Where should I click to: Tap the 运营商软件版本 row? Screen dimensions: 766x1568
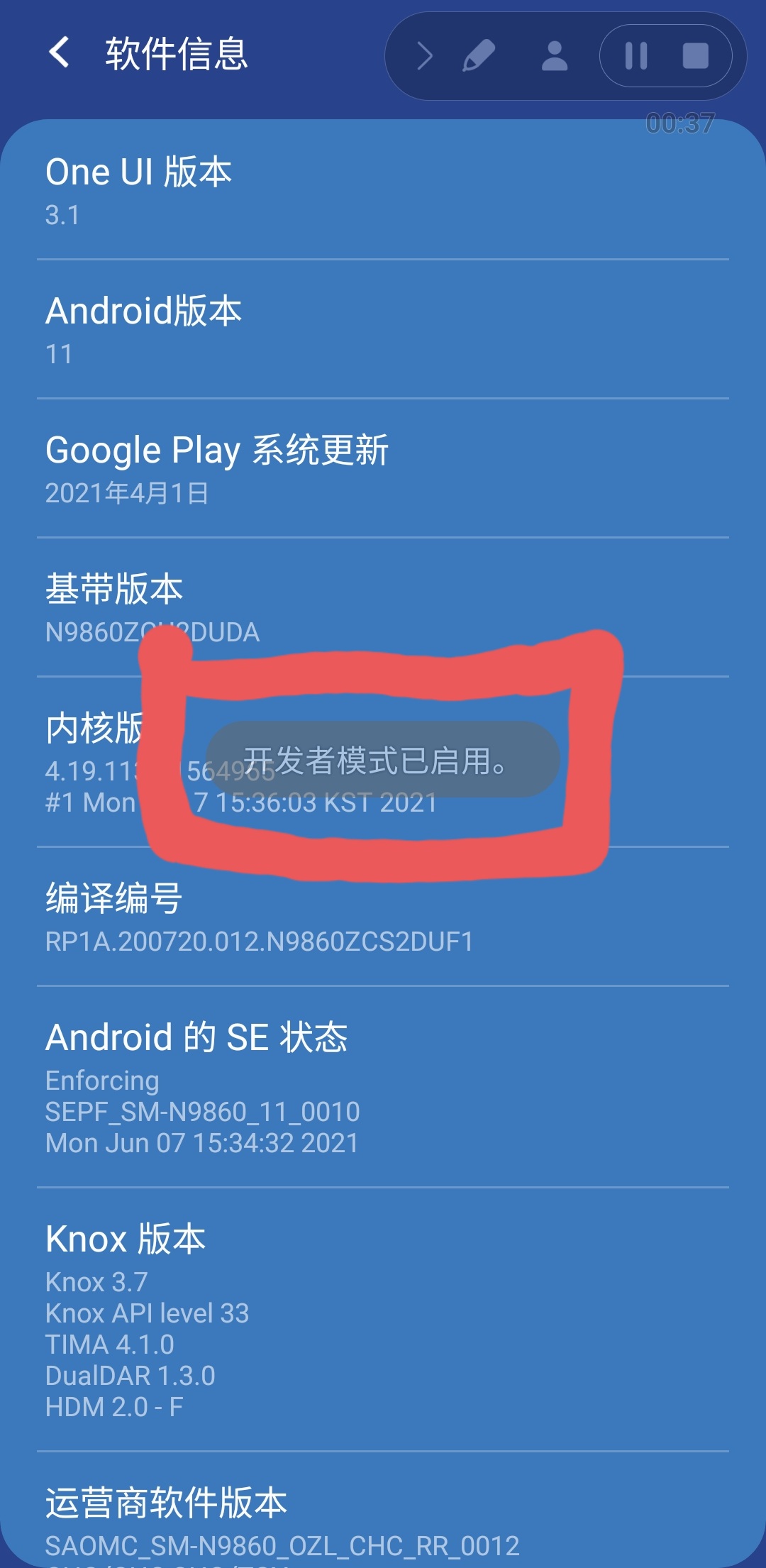coord(383,1518)
